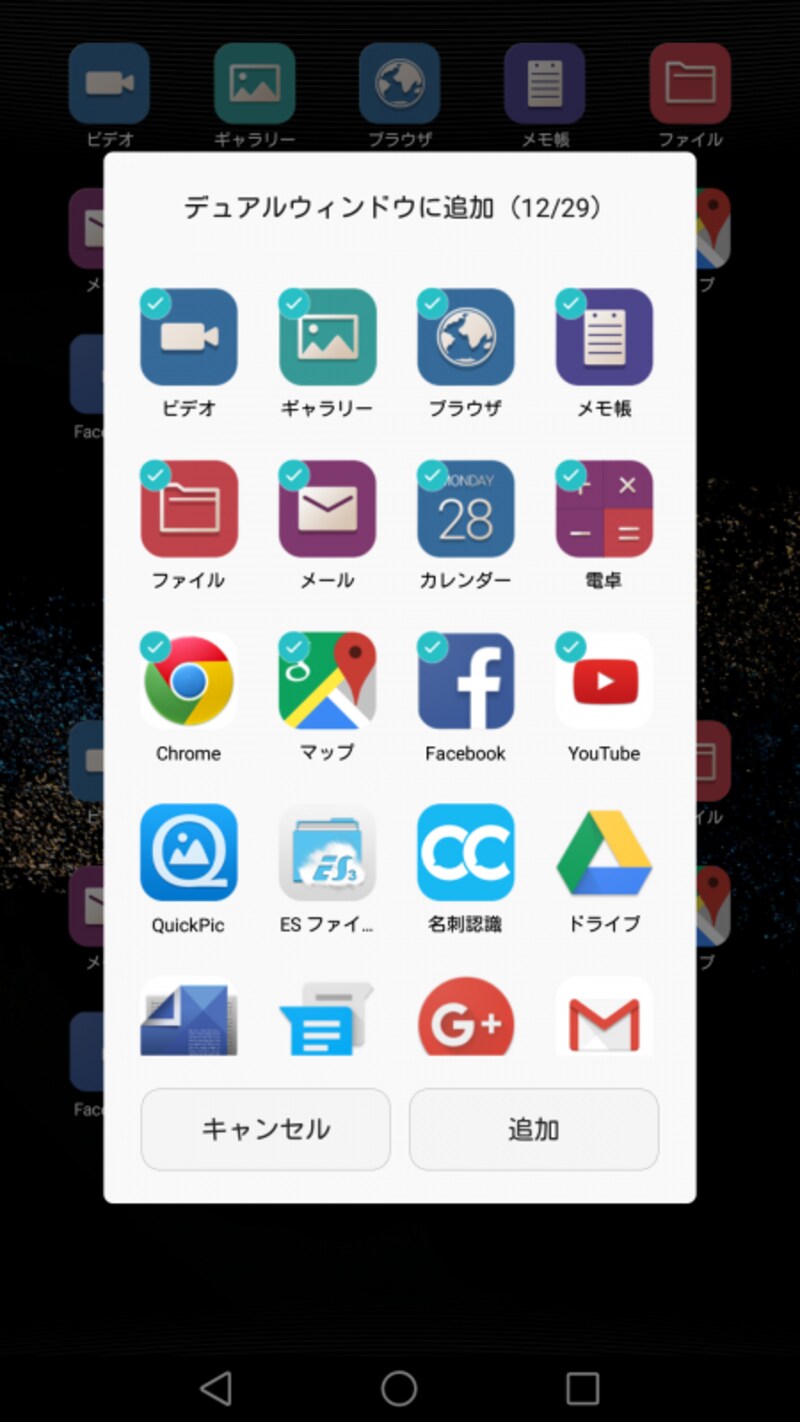Viewport: 800px width, 1422px height.
Task: Select the 電卓 (Calculator) app icon
Action: 603,509
